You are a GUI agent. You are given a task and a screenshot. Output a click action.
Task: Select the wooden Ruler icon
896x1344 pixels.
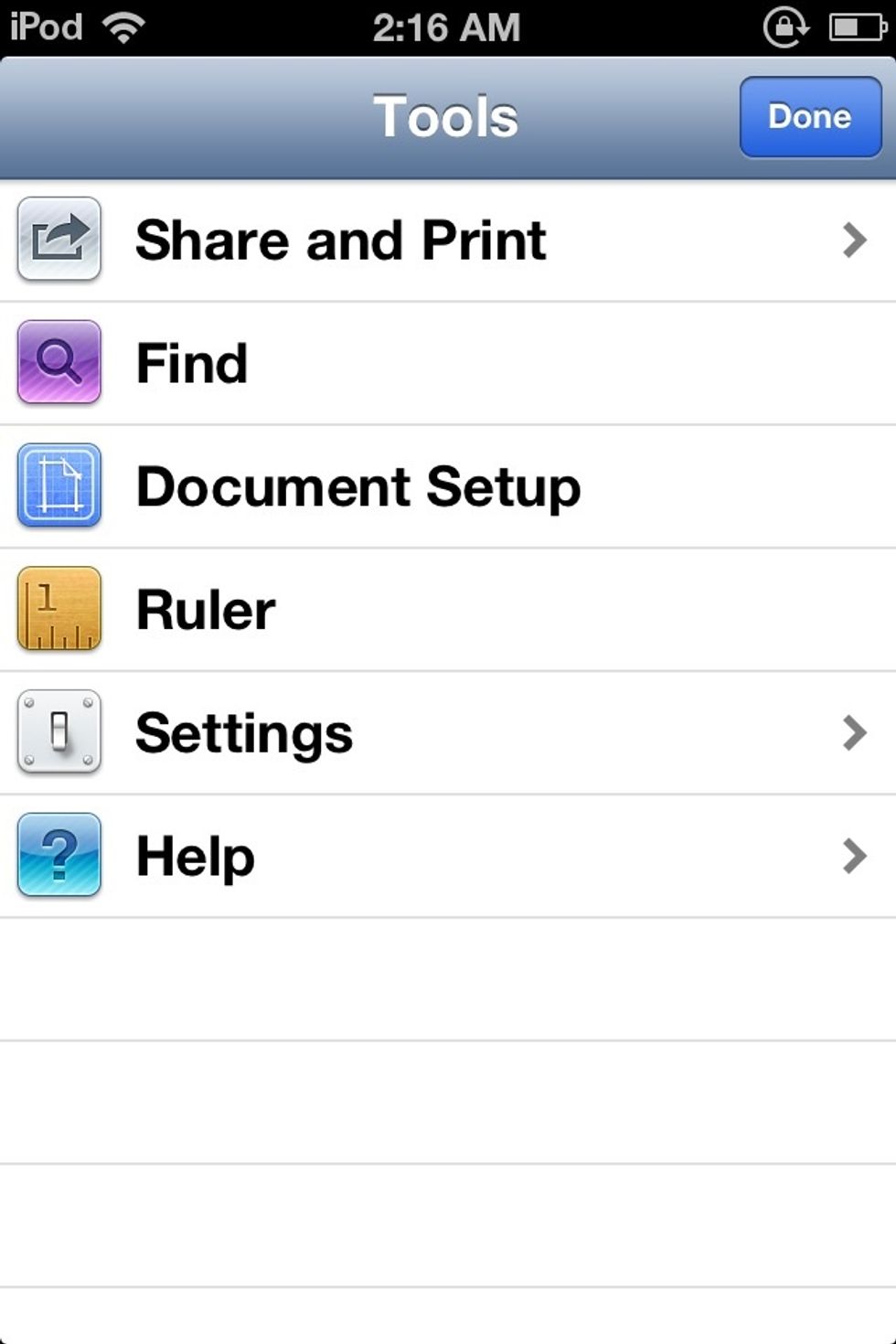pyautogui.click(x=58, y=609)
